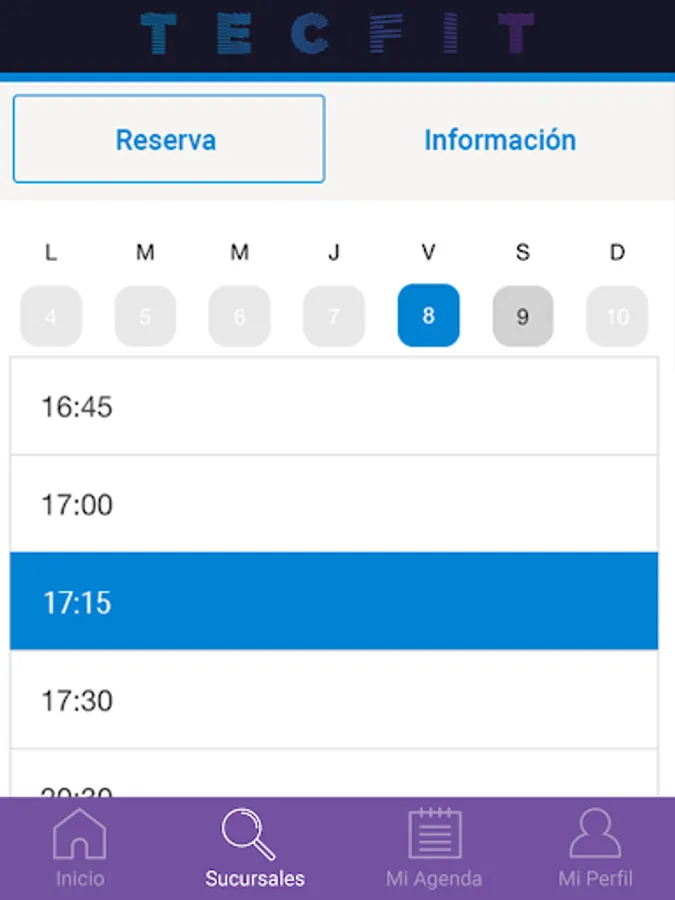Select the 17:15 time slot
The width and height of the screenshot is (675, 900).
[334, 602]
